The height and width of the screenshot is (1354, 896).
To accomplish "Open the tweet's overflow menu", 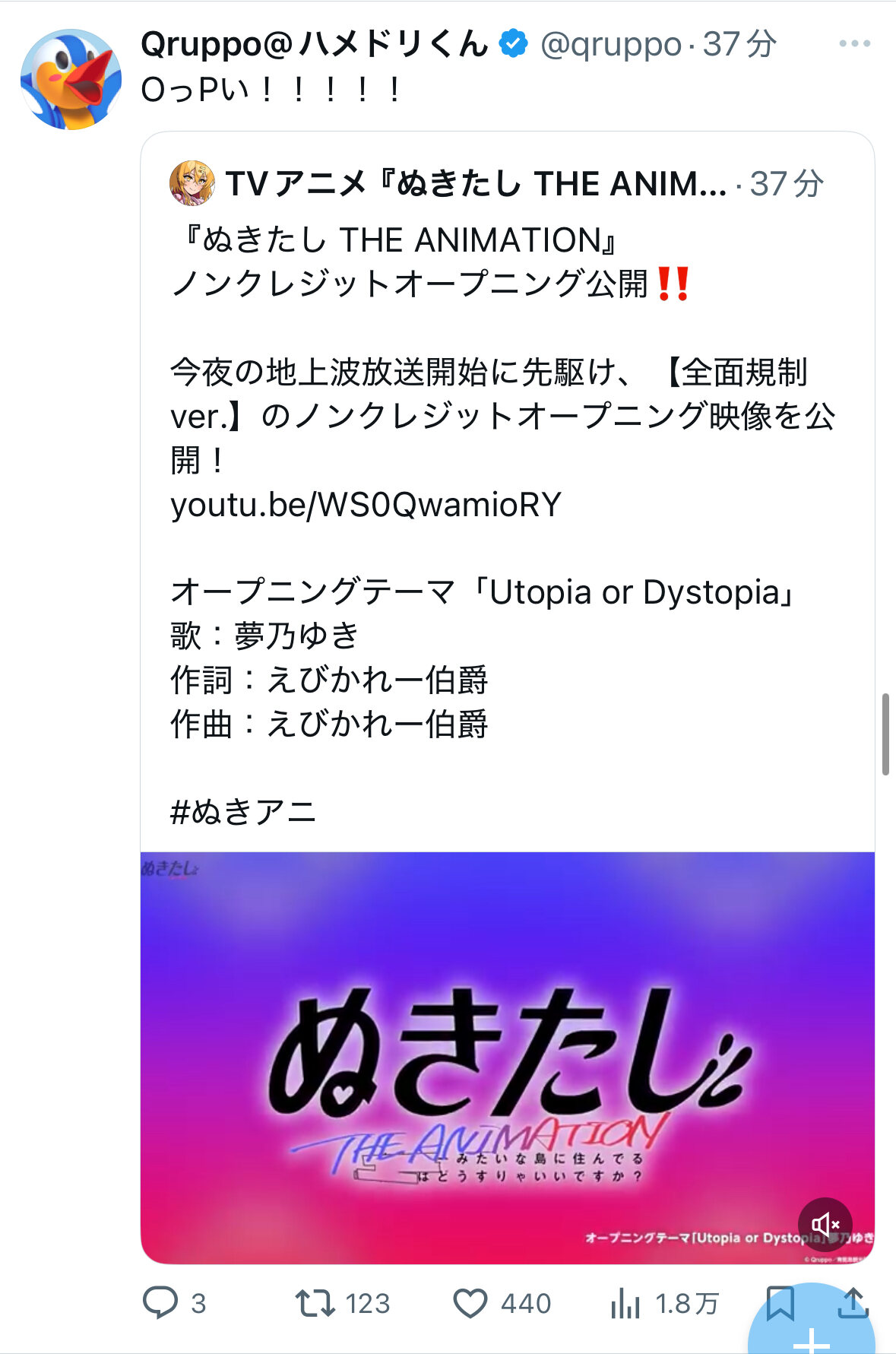I will (x=854, y=44).
